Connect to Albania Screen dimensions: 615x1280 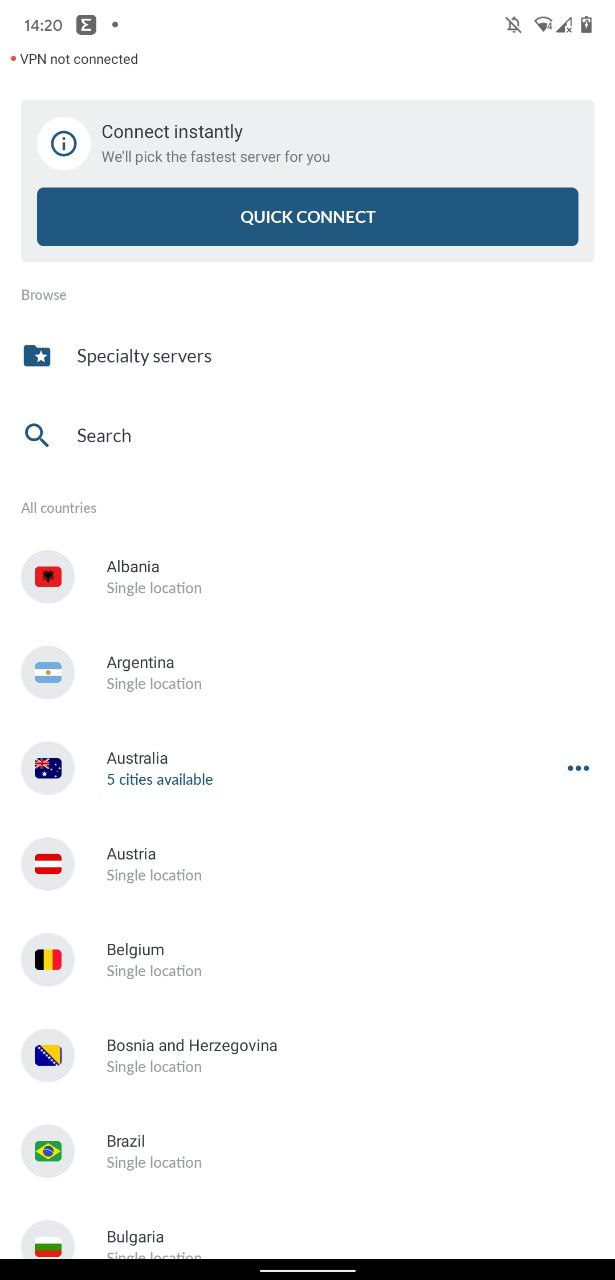133,577
